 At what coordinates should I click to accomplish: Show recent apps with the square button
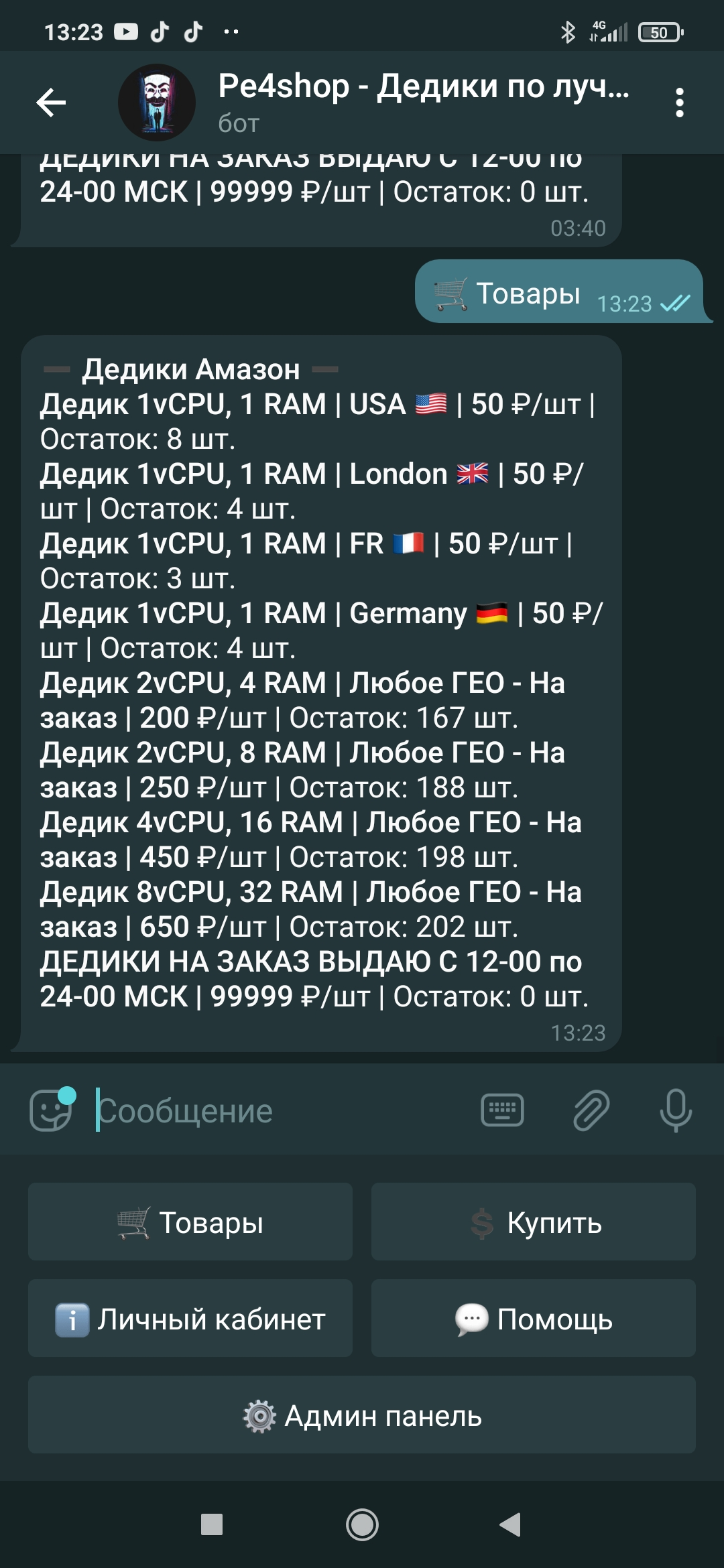coord(212,1524)
